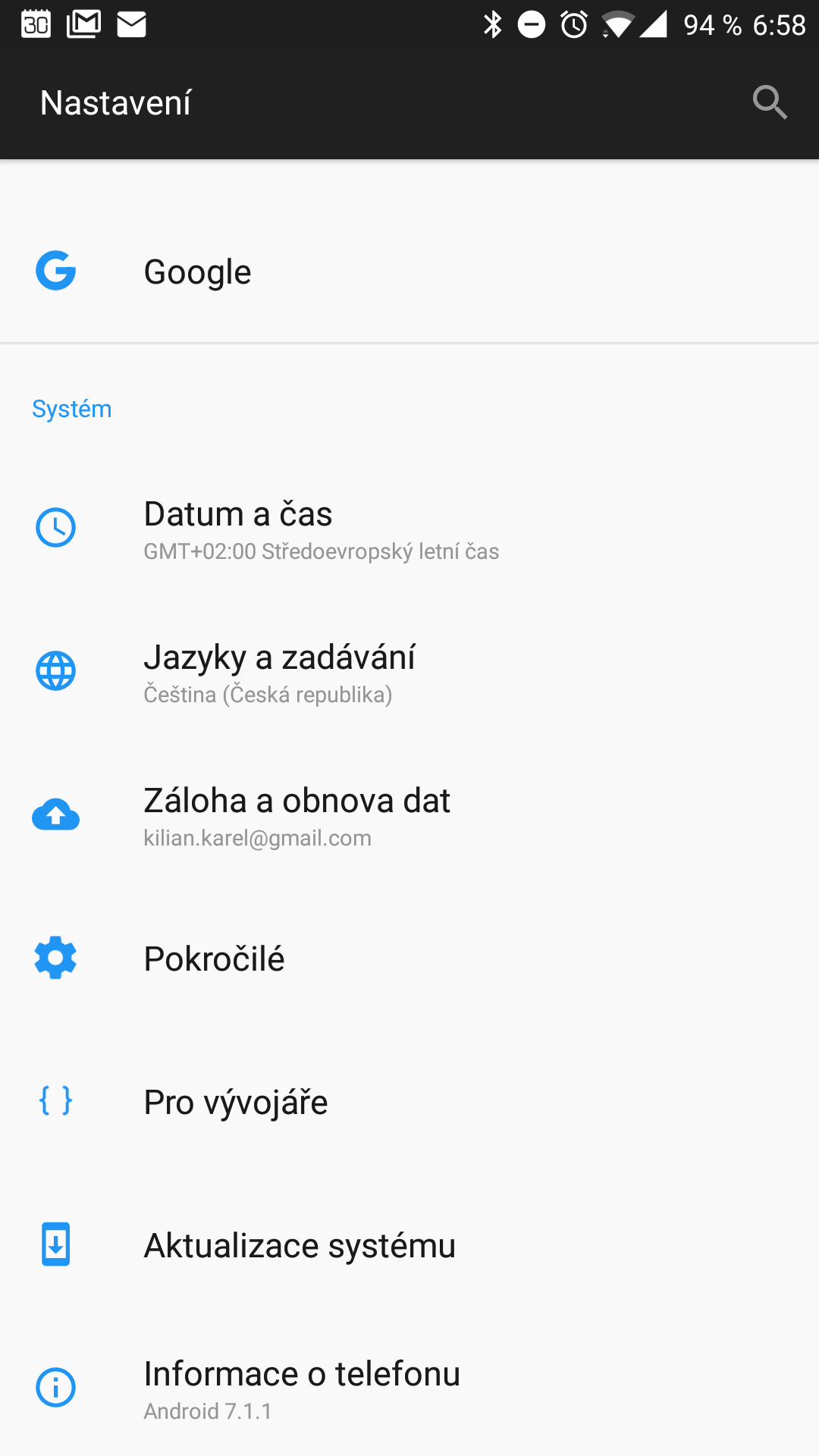
Task: Open the search icon in Nastavení
Action: point(770,102)
